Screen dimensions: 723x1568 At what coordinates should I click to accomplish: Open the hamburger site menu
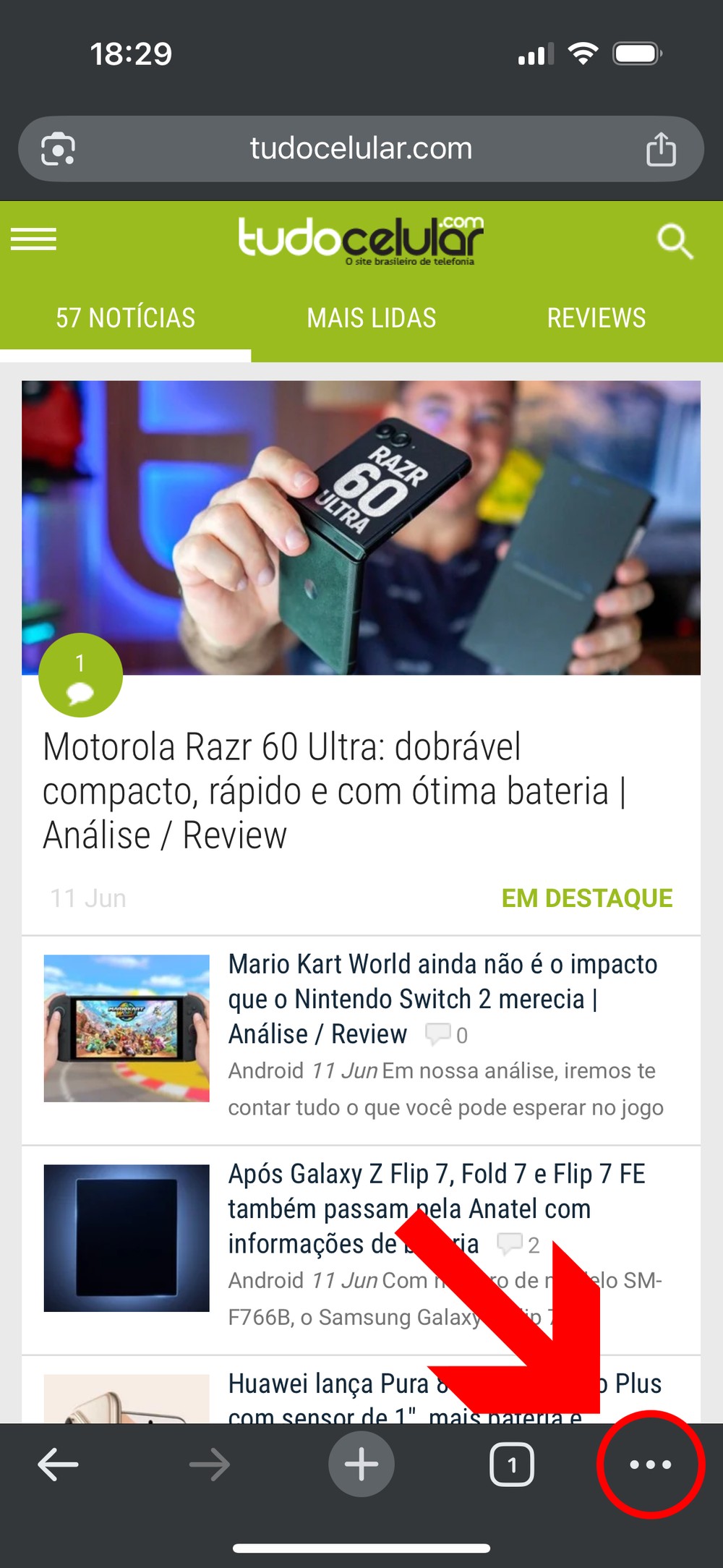[33, 239]
